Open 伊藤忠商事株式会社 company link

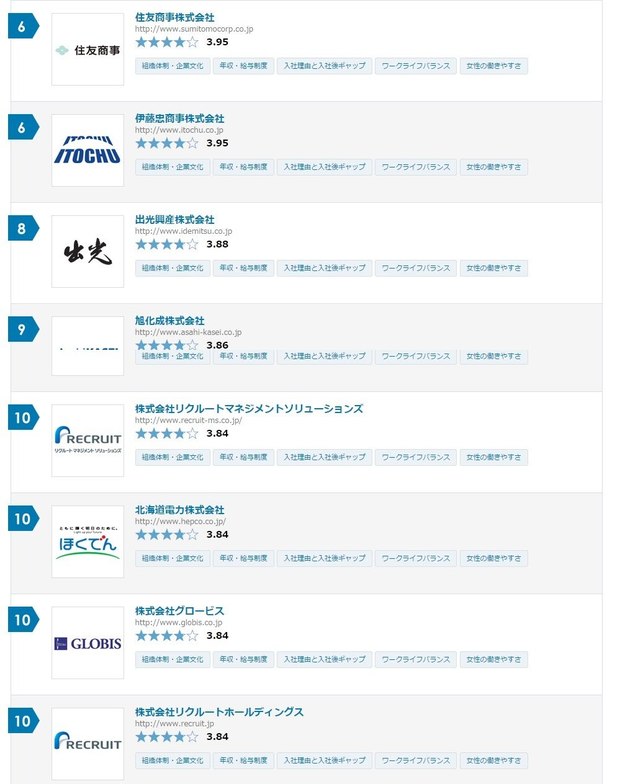coord(180,118)
